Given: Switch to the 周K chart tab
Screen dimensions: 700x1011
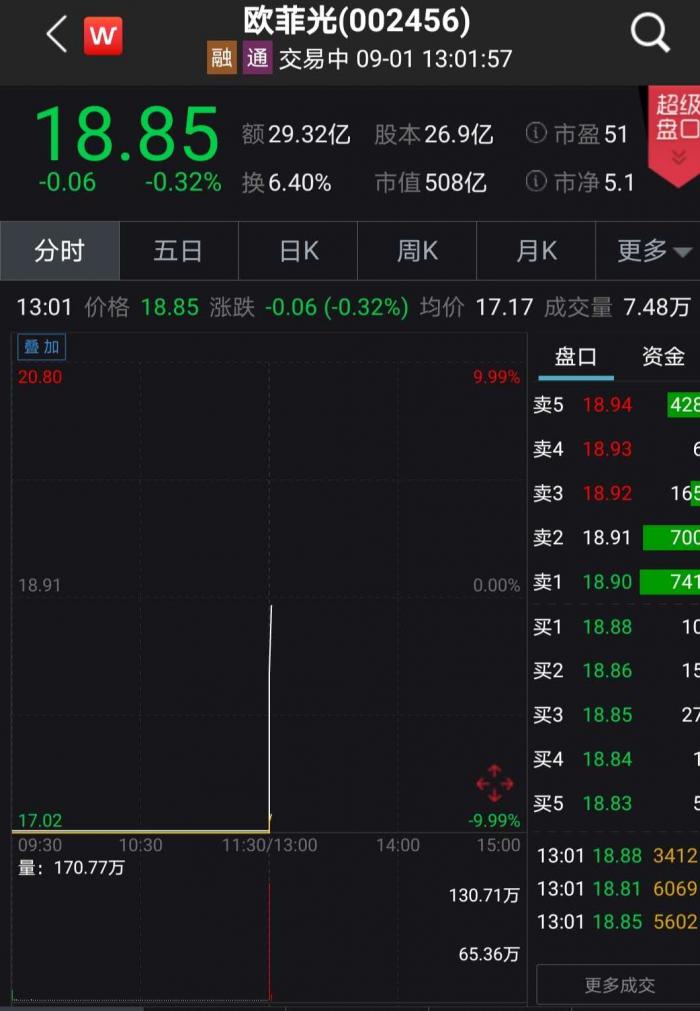Looking at the screenshot, I should pos(417,250).
